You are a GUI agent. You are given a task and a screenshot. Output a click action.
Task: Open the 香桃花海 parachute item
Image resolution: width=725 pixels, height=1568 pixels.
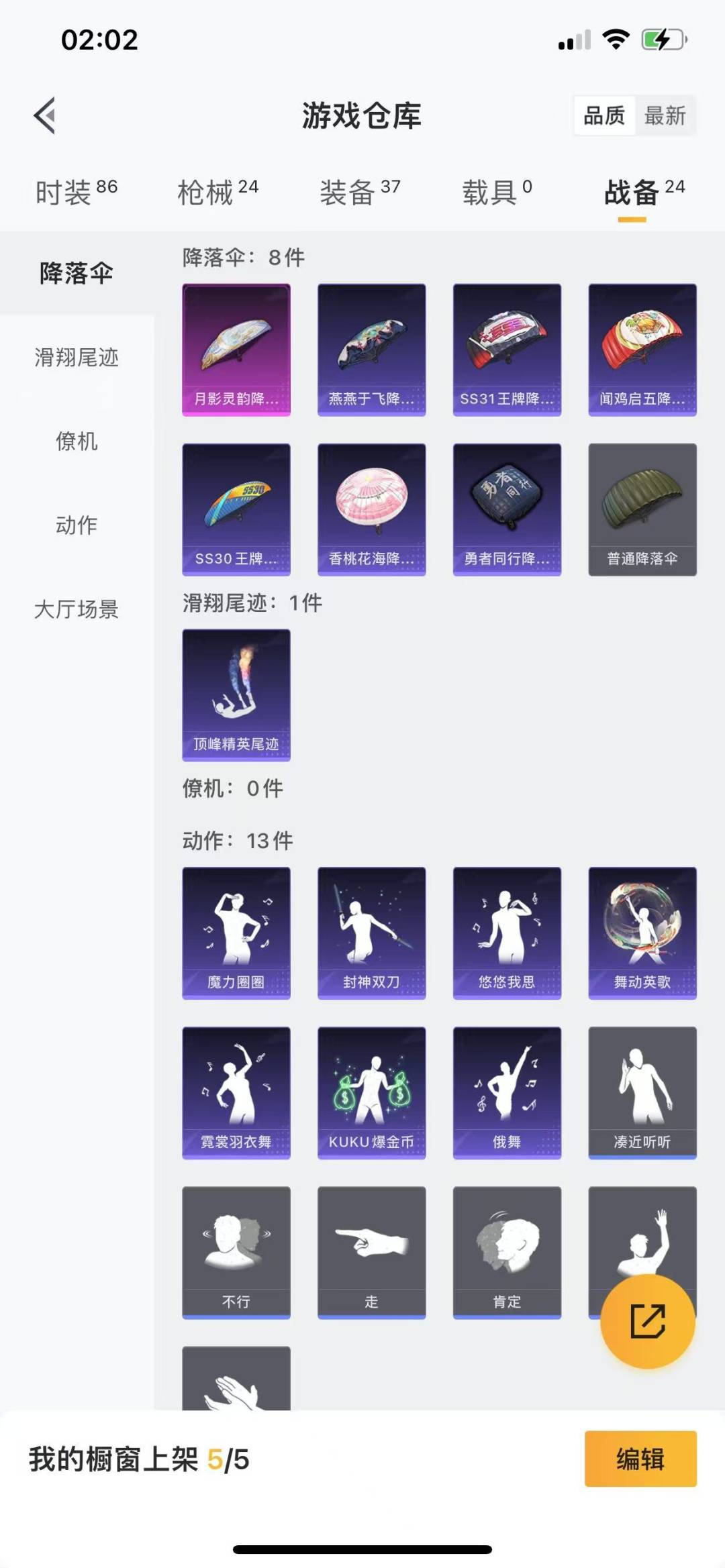pos(371,509)
